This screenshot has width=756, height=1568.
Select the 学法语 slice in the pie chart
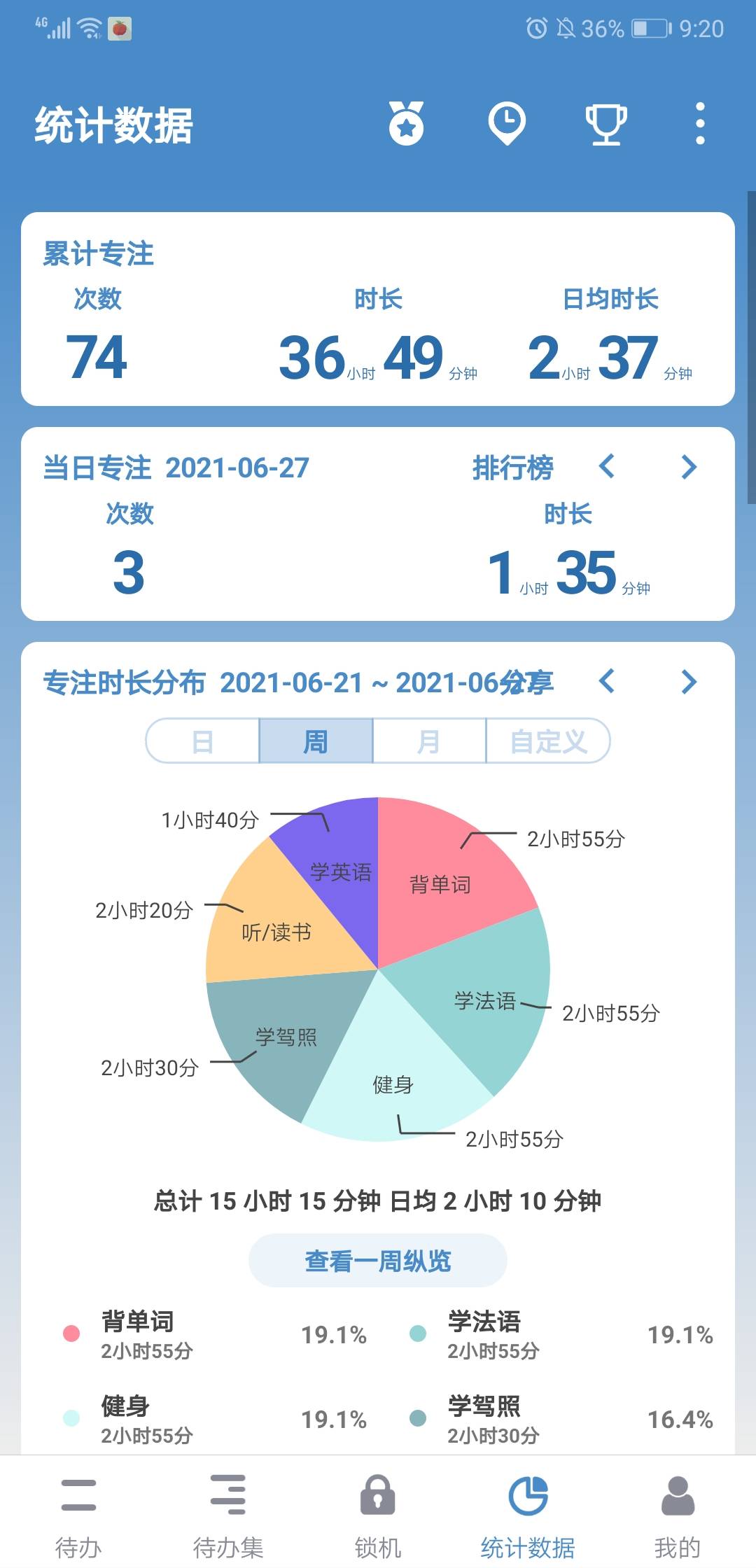[483, 1001]
